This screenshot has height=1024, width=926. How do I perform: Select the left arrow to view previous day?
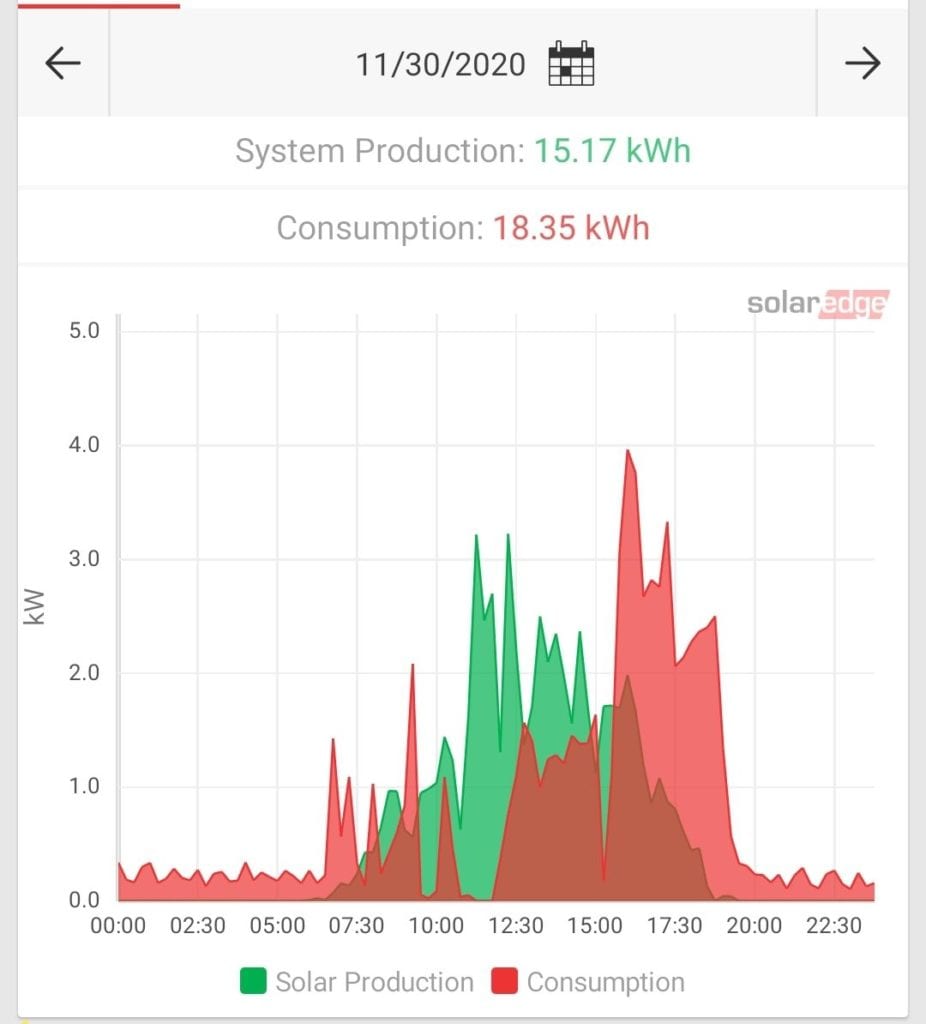click(x=62, y=63)
